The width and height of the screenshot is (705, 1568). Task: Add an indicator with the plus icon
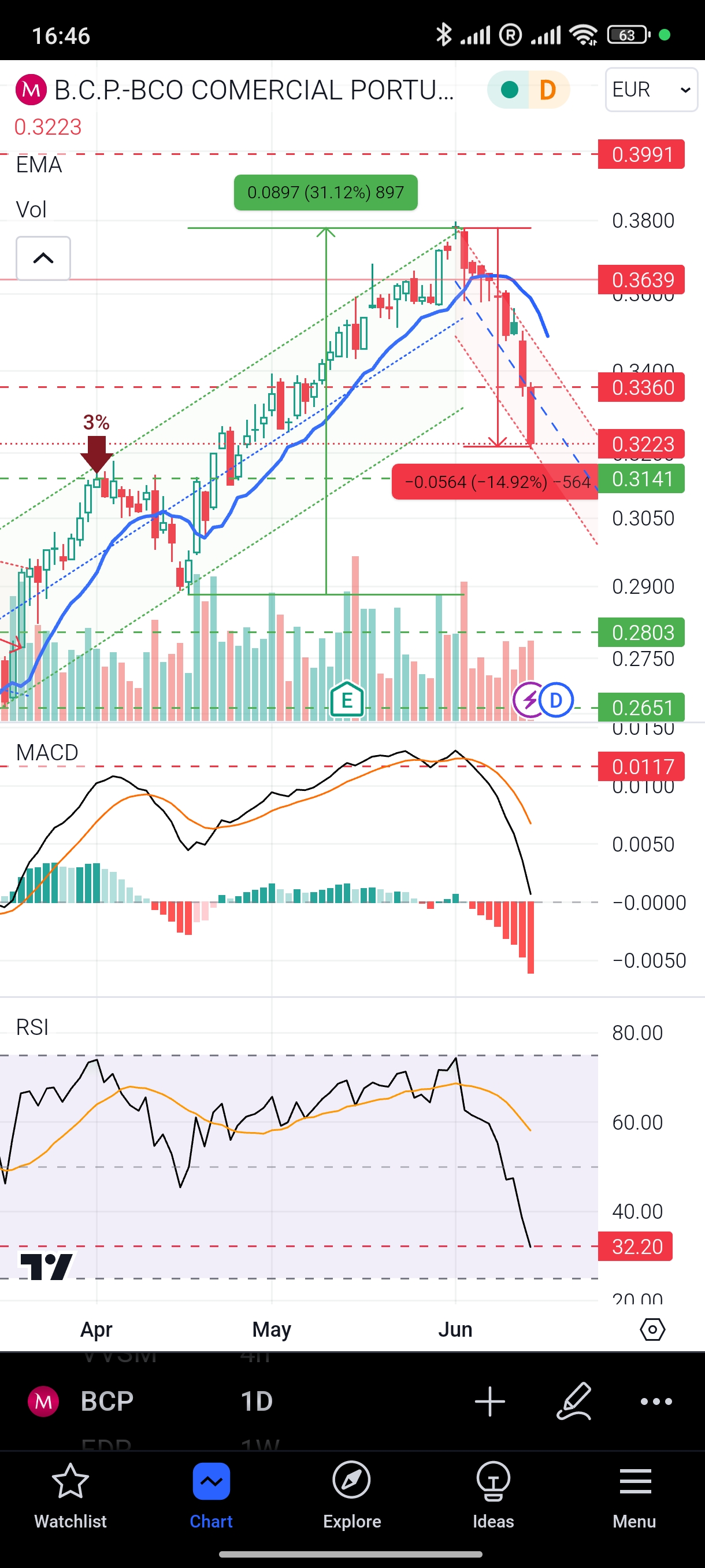489,1401
